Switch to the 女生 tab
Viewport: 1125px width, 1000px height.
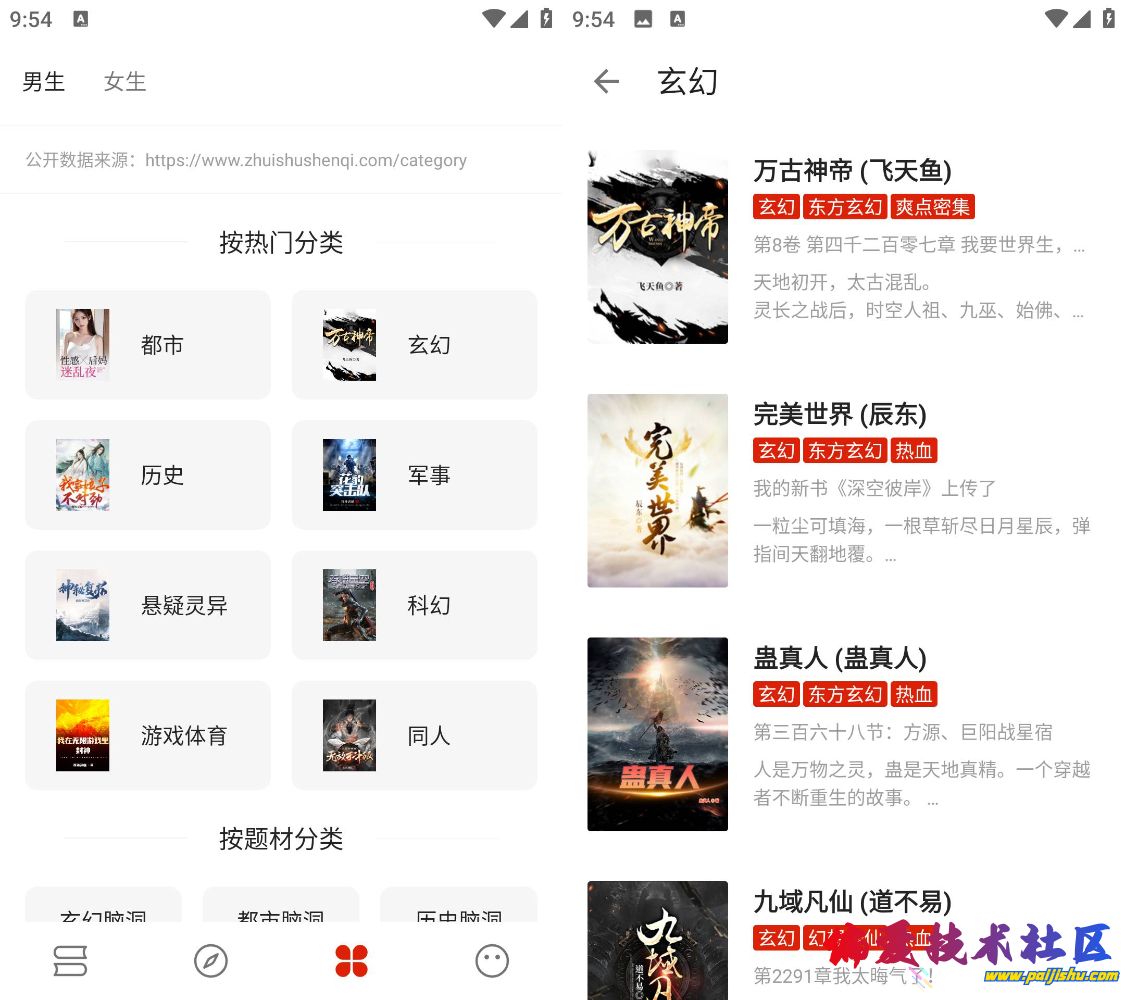[x=125, y=82]
